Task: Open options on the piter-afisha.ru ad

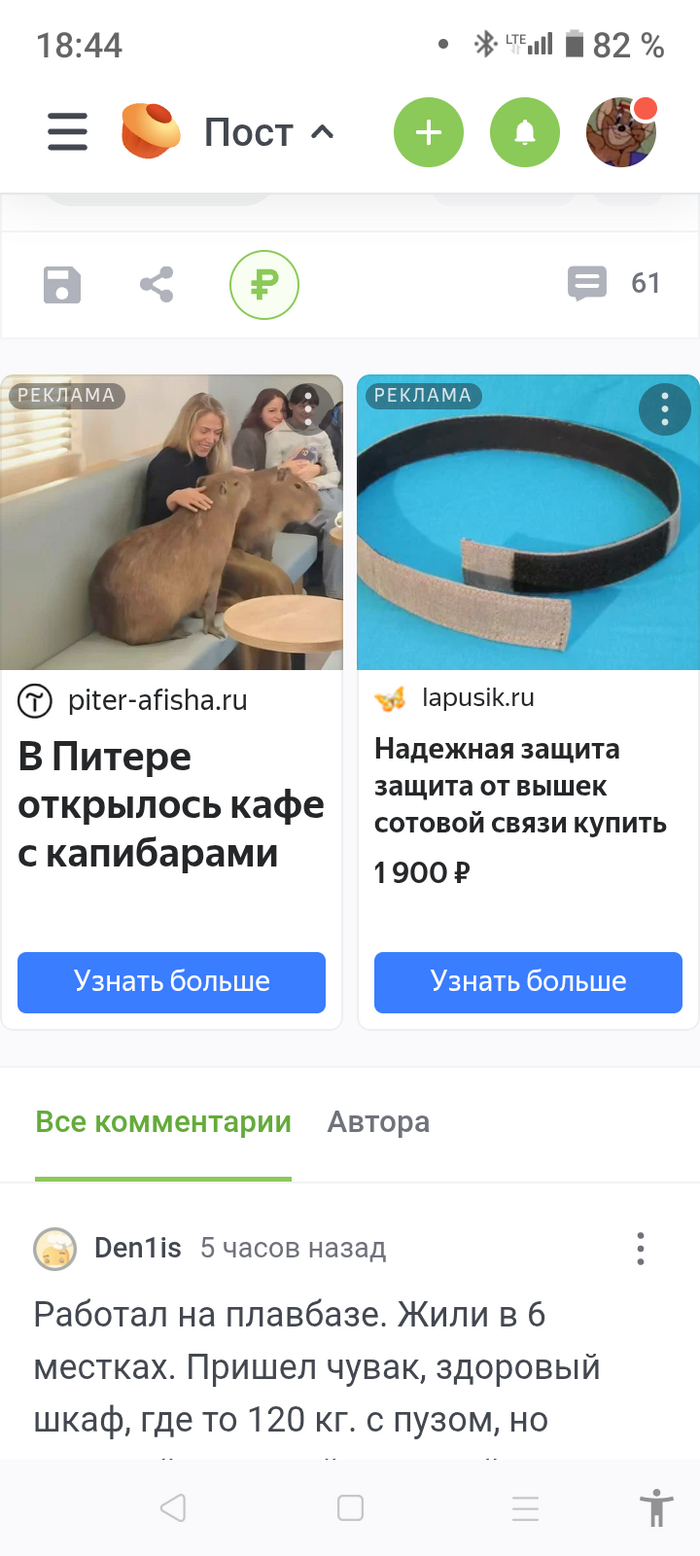Action: 309,407
